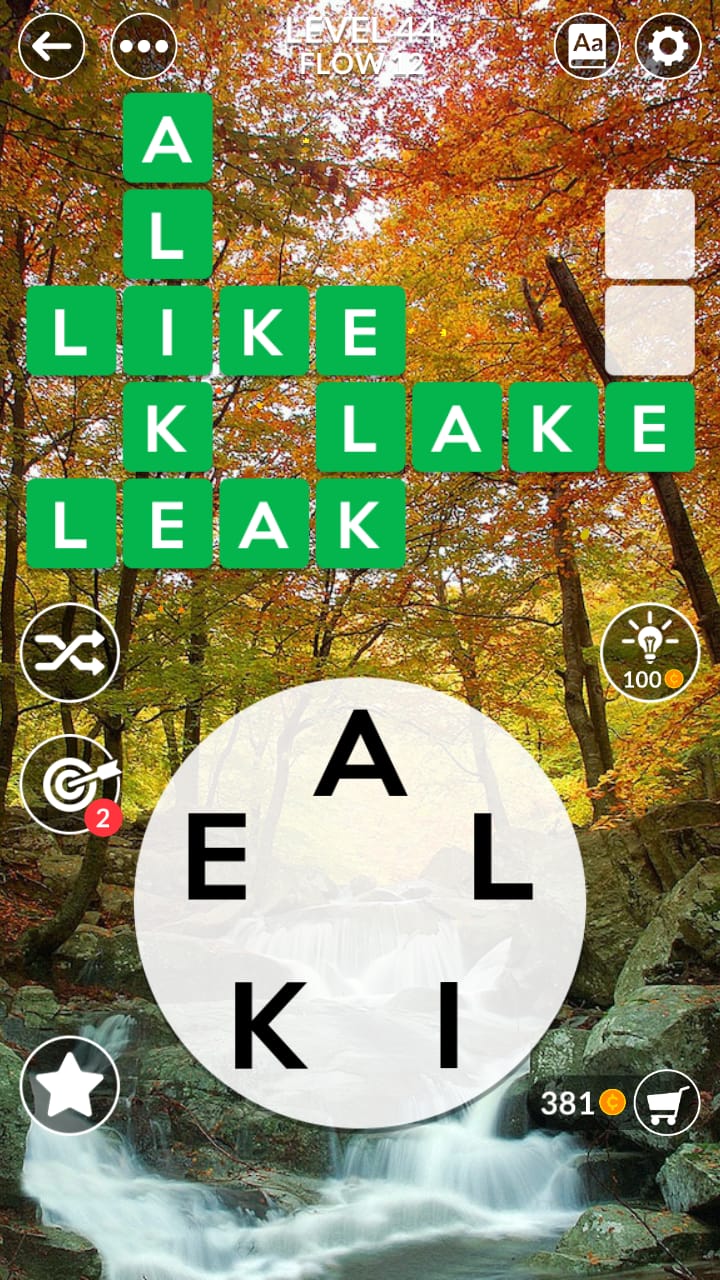Open the three-dots more options menu
The image size is (720, 1280).
click(144, 46)
